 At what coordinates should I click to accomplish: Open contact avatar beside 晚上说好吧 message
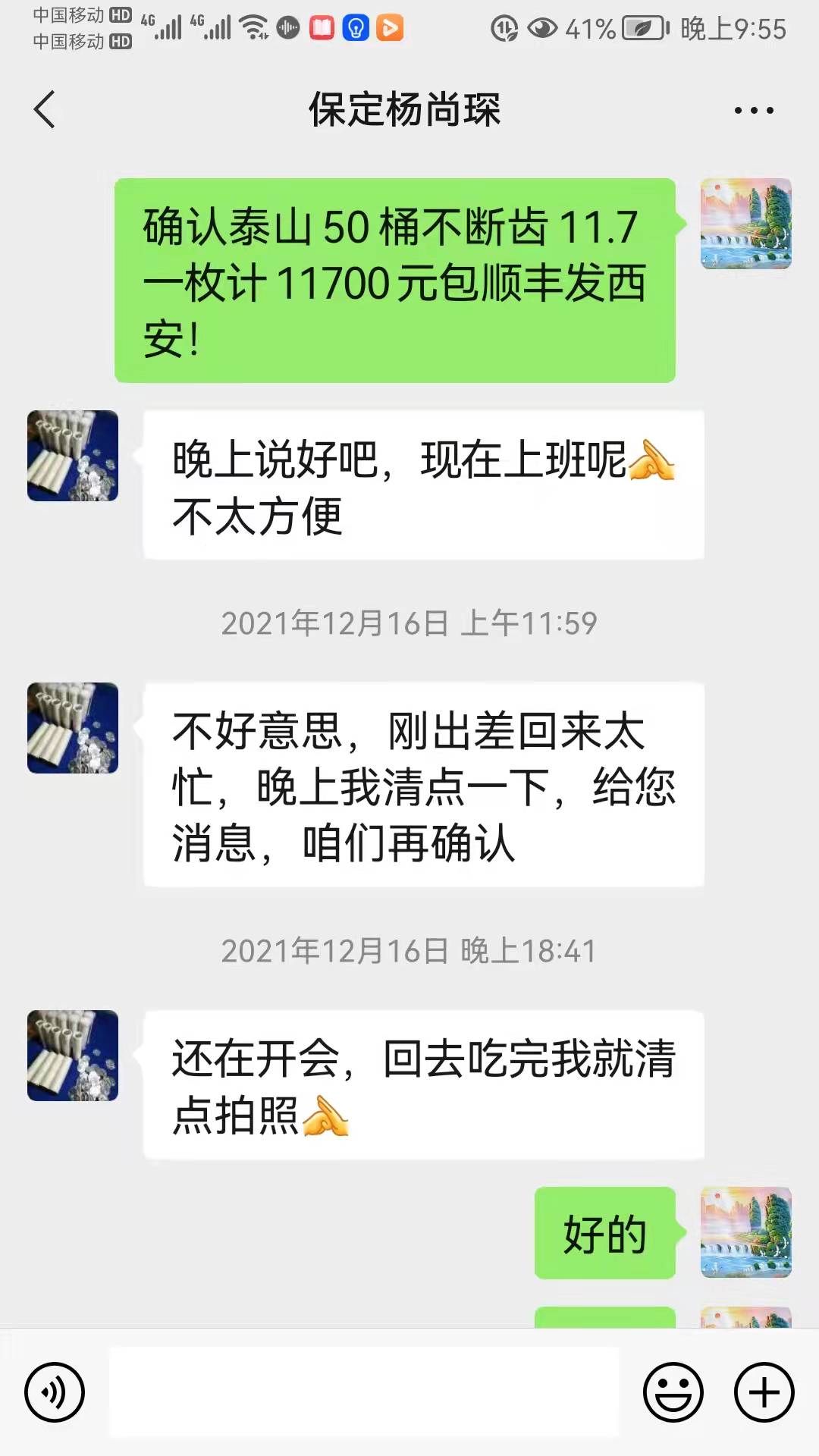tap(73, 456)
